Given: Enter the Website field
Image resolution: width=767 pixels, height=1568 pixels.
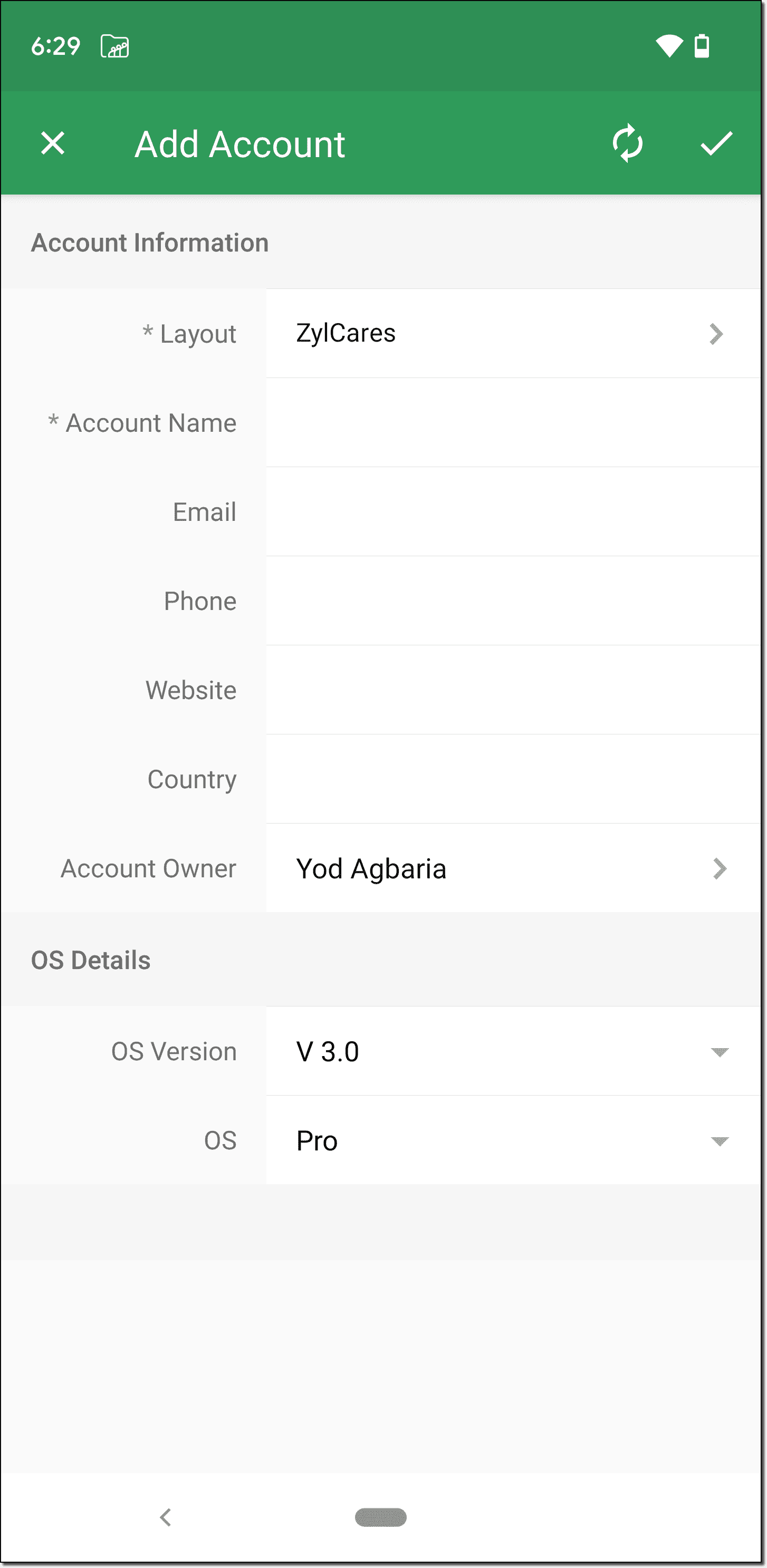Looking at the screenshot, I should tap(512, 690).
